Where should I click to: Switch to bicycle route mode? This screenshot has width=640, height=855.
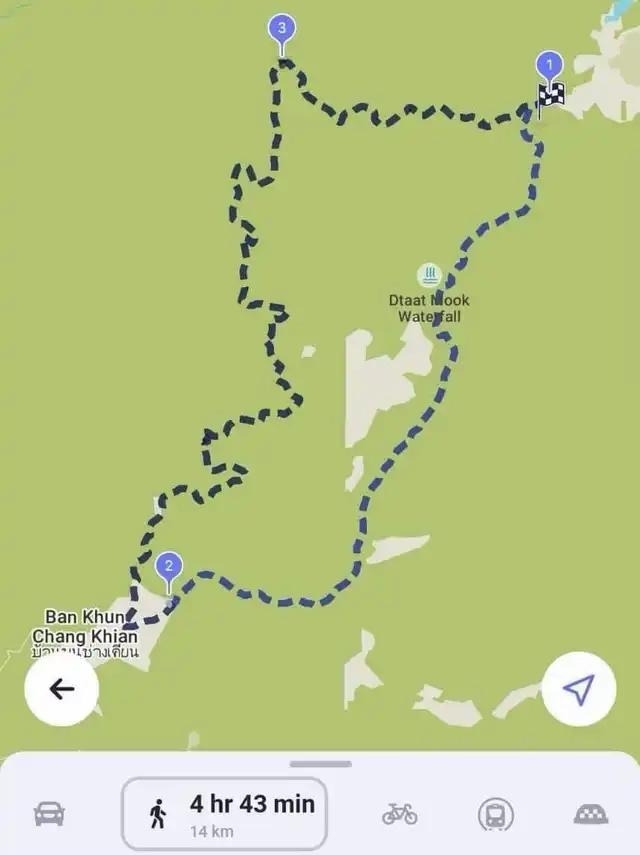pyautogui.click(x=399, y=814)
